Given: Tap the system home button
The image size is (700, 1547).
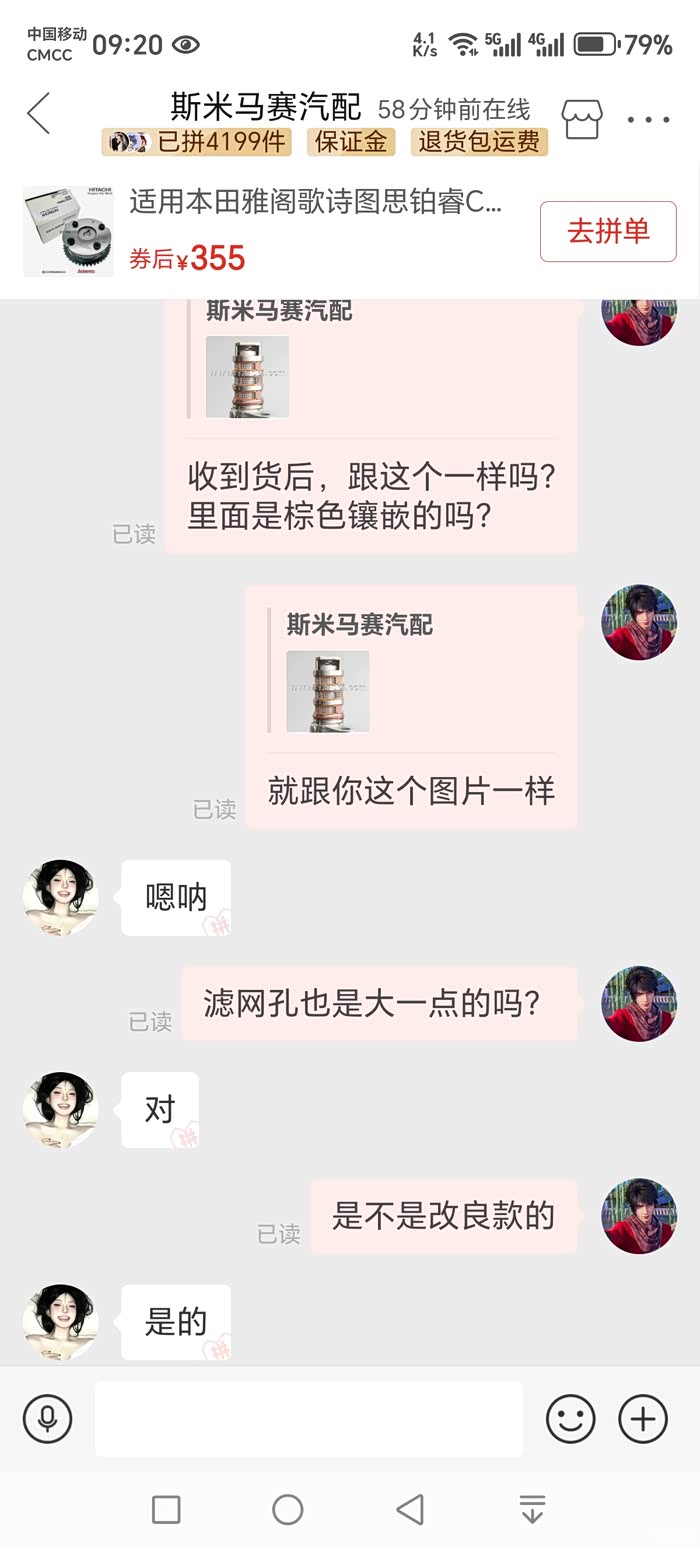Looking at the screenshot, I should (x=288, y=1509).
